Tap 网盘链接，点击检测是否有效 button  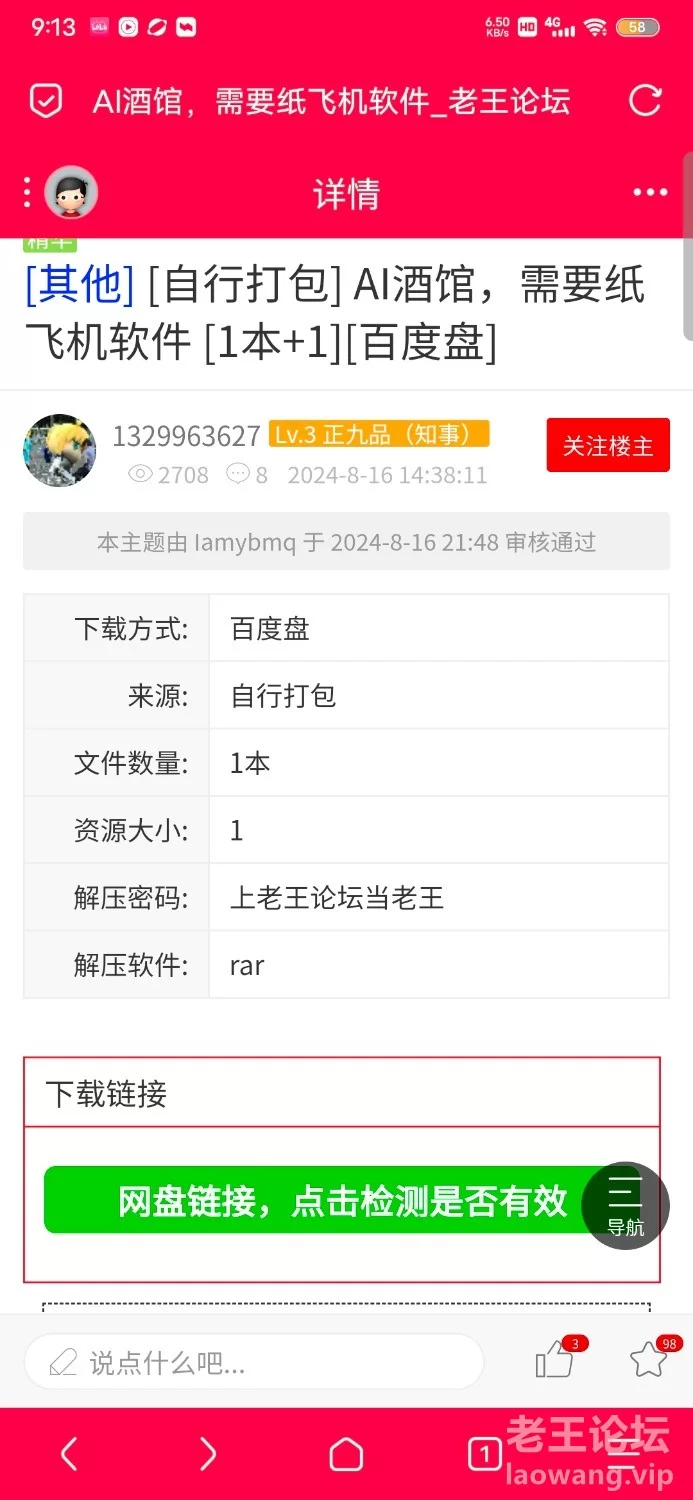[x=342, y=1200]
